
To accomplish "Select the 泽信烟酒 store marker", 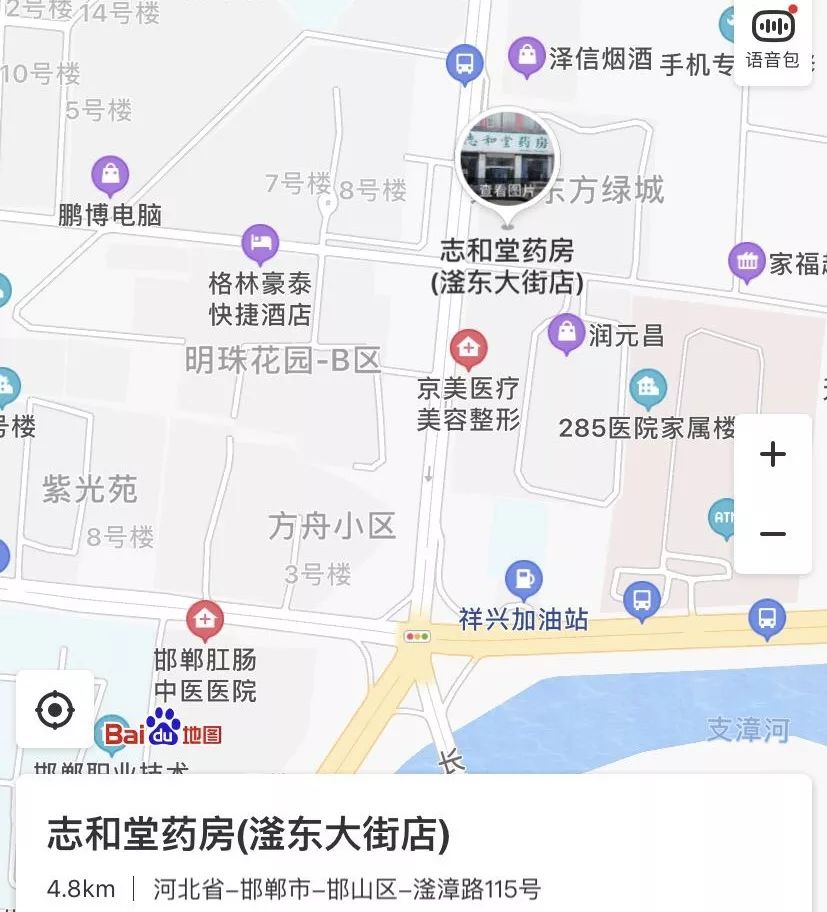I will coord(526,57).
